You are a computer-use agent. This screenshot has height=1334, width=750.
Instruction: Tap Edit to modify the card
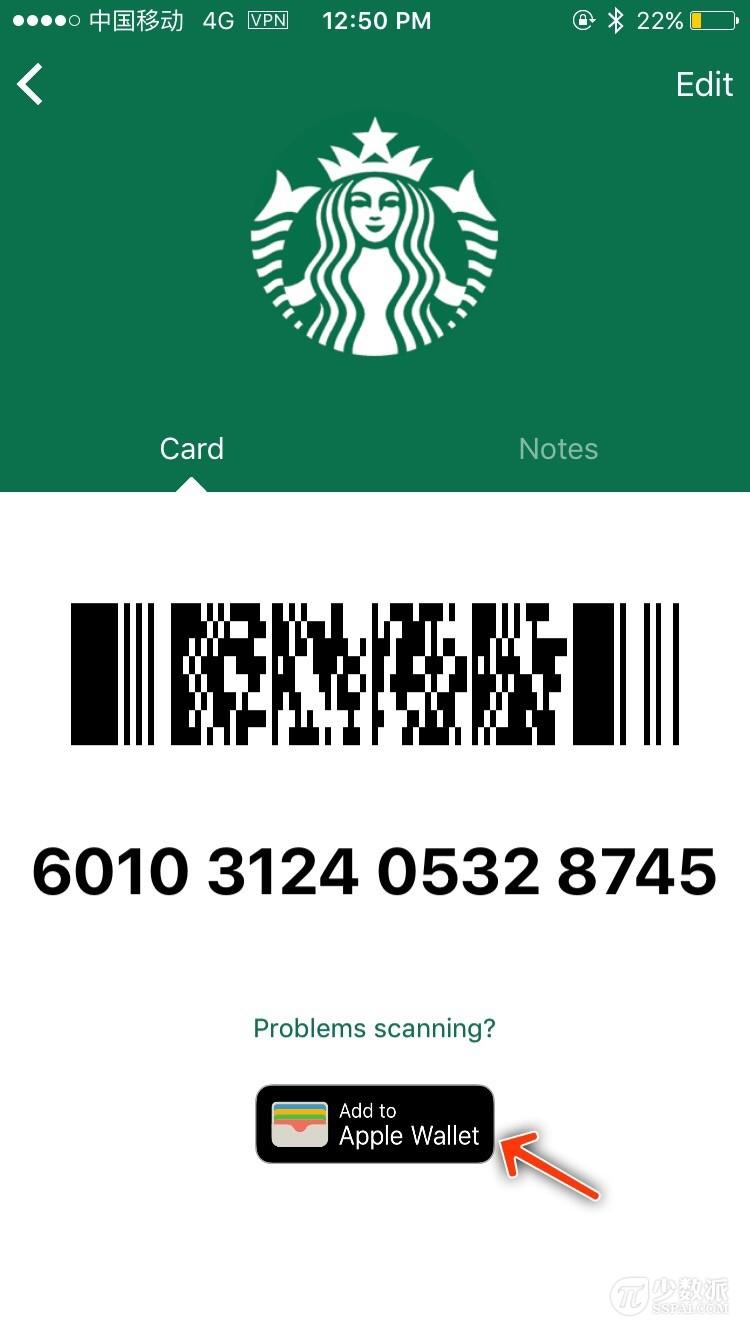(704, 85)
